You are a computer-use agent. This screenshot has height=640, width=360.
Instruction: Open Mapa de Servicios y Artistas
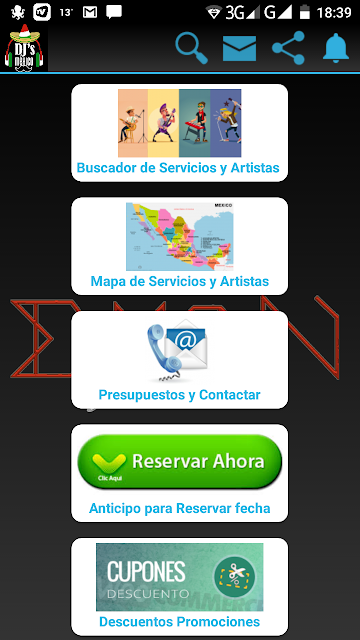[x=180, y=246]
